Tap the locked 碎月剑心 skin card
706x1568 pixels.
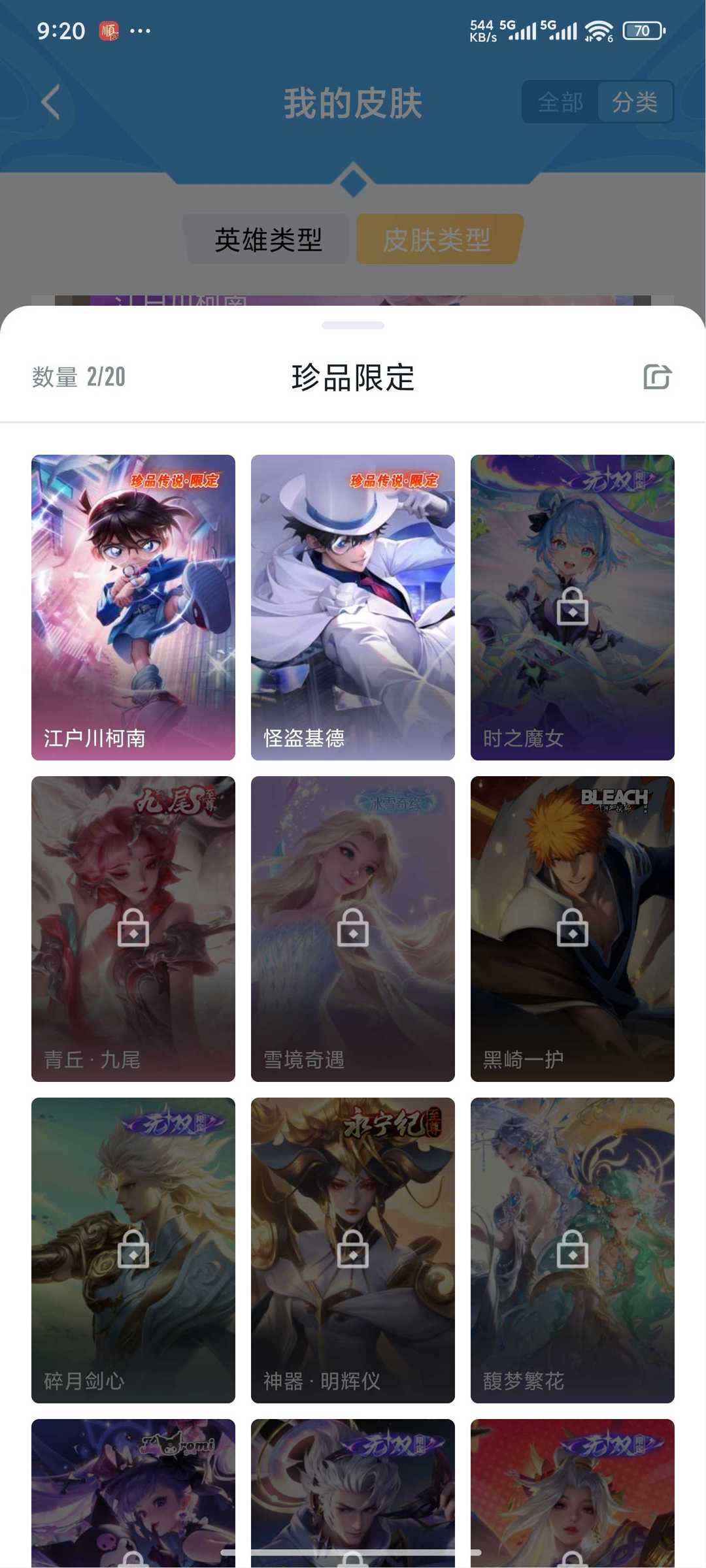point(133,1250)
